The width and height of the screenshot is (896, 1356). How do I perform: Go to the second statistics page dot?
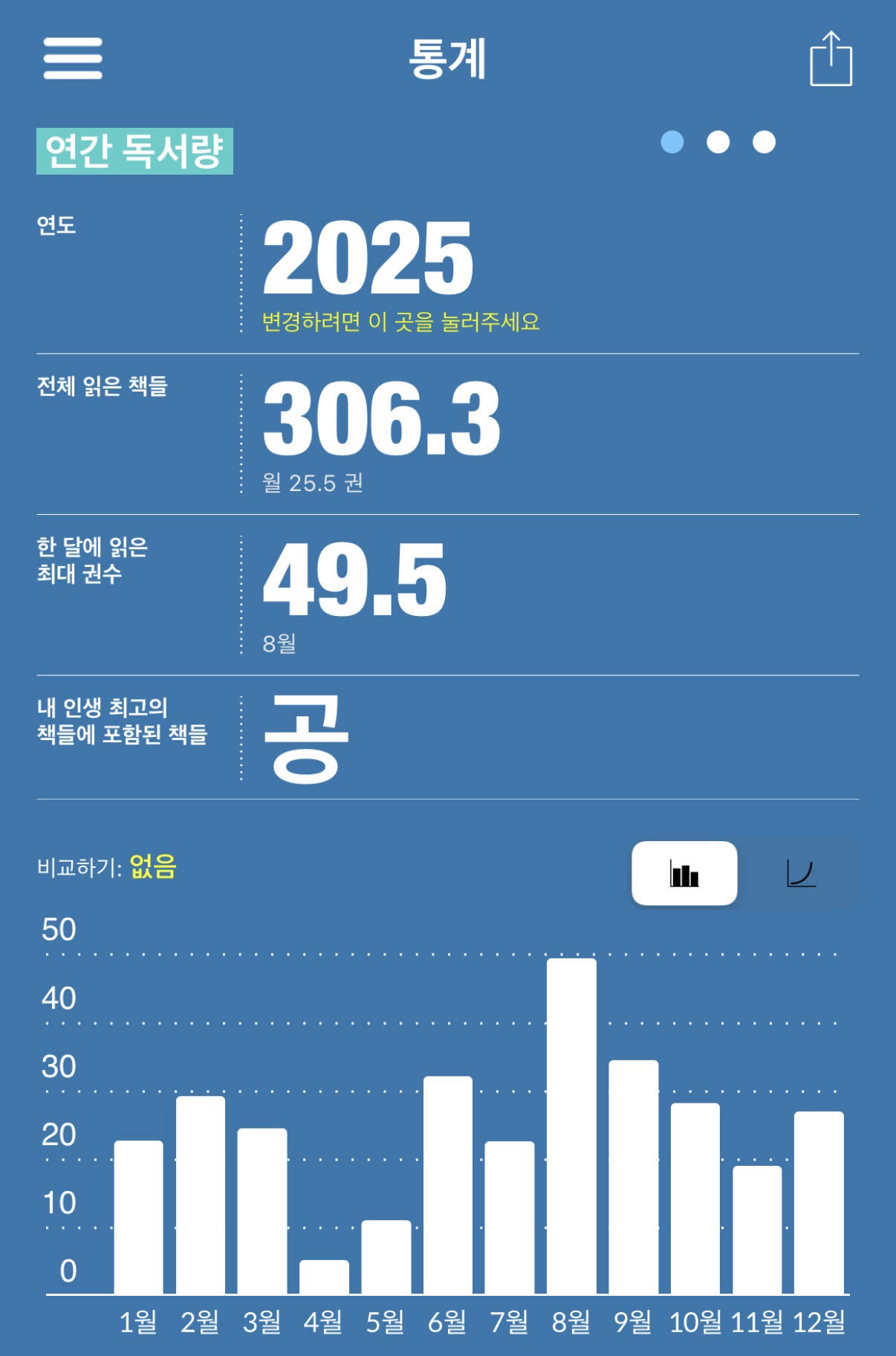718,142
